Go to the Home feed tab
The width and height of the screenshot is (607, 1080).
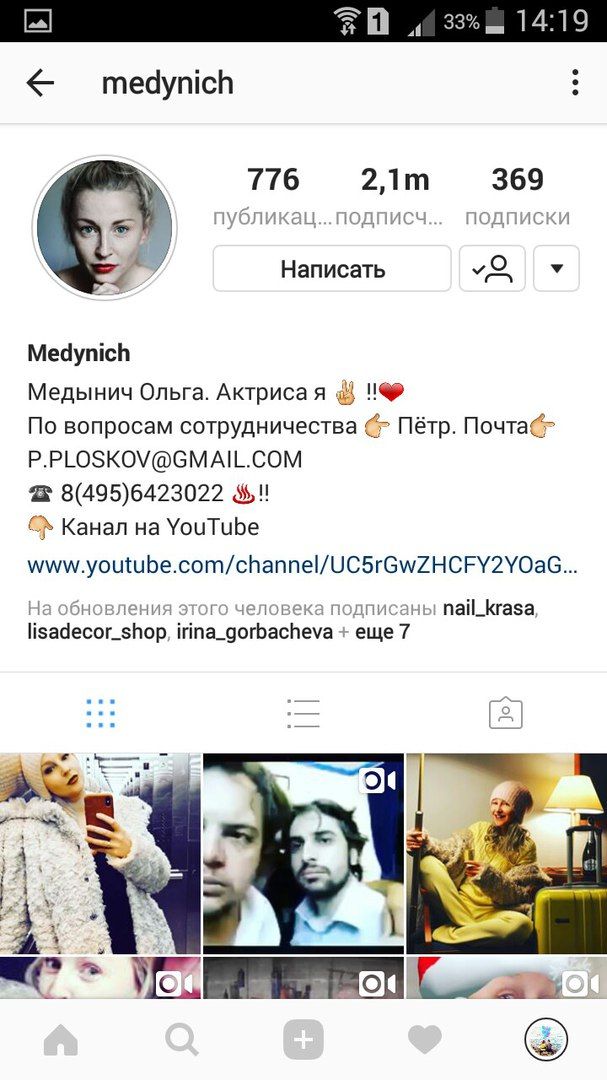click(x=61, y=1040)
